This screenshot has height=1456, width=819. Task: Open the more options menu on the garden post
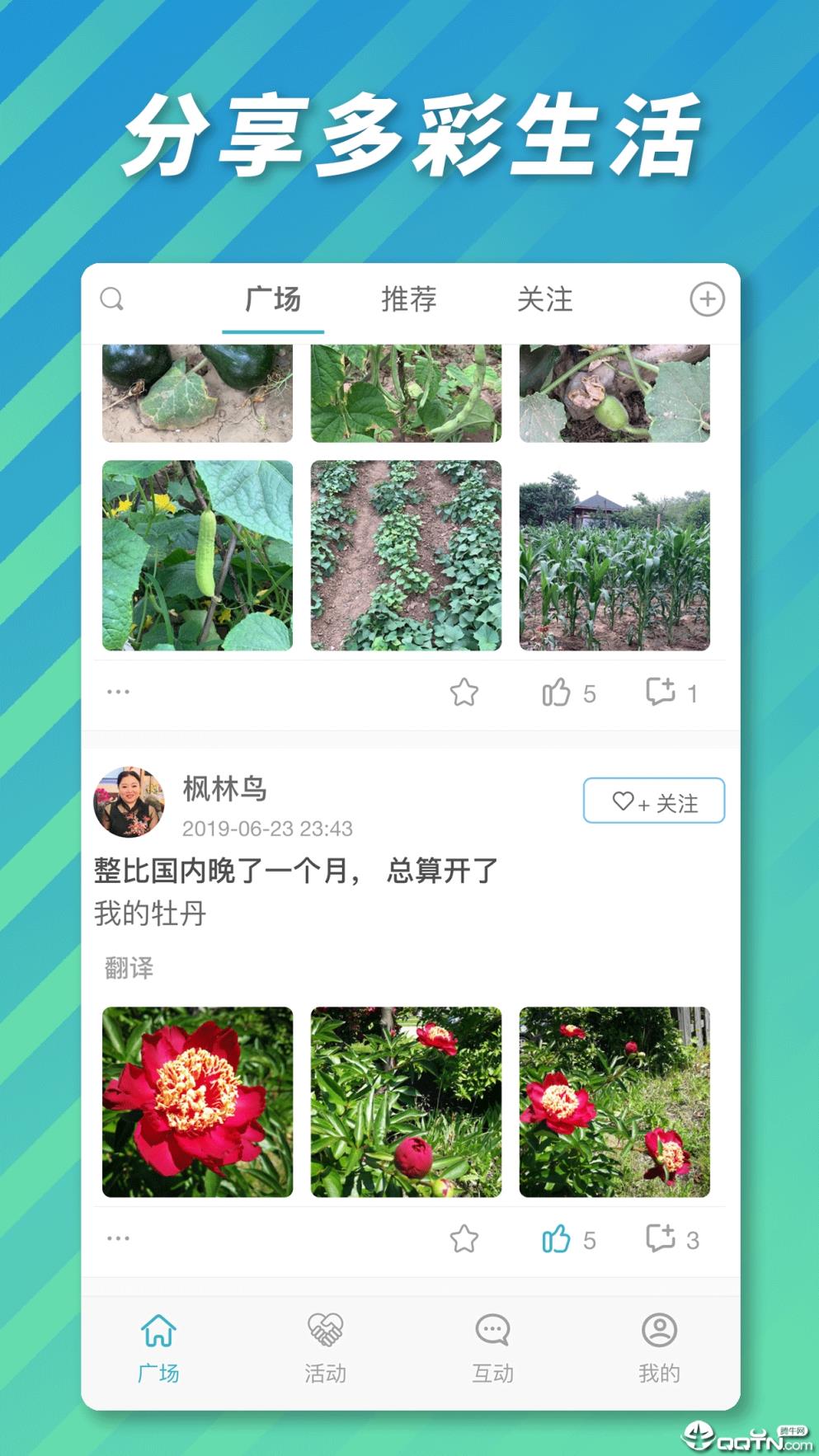[118, 693]
